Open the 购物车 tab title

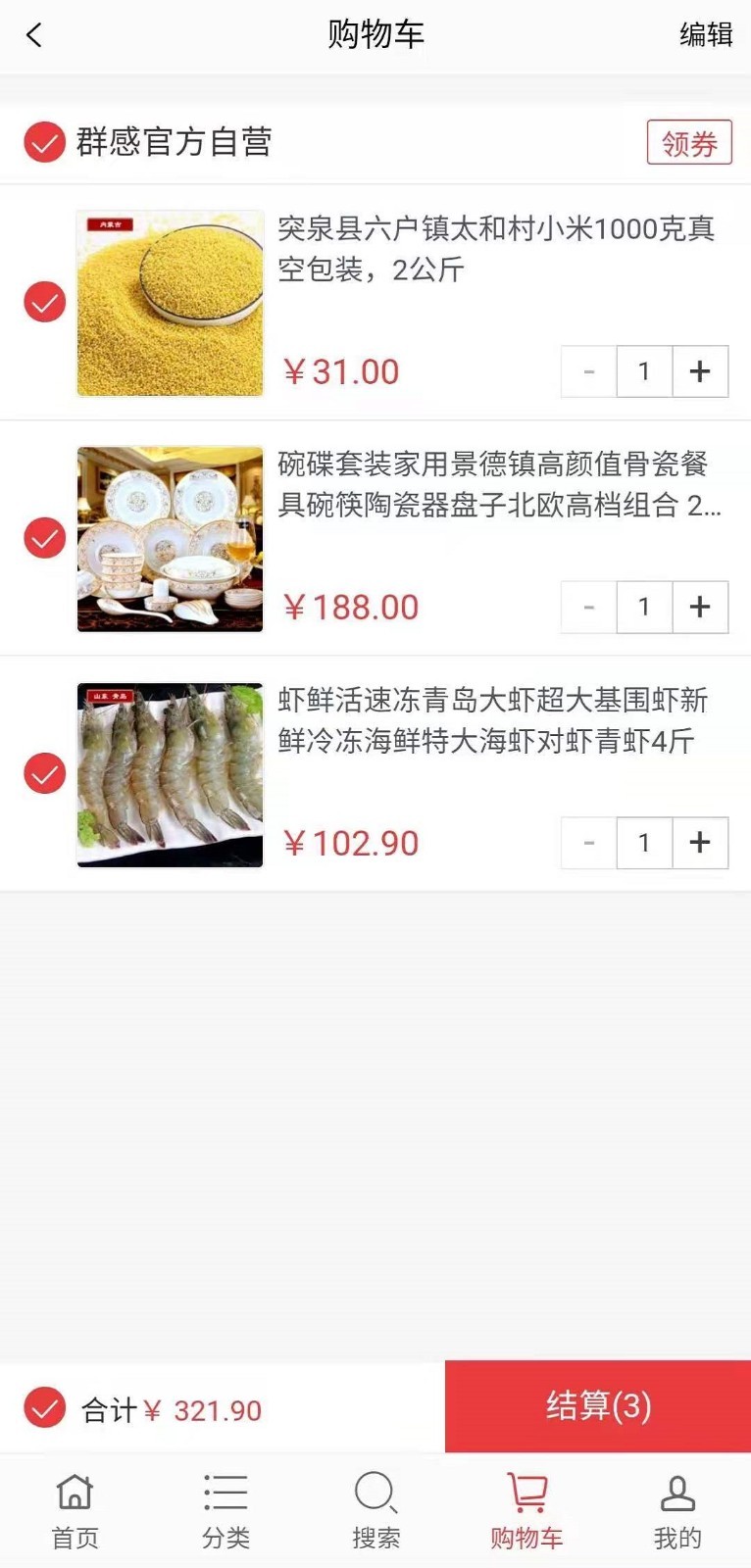point(375,35)
